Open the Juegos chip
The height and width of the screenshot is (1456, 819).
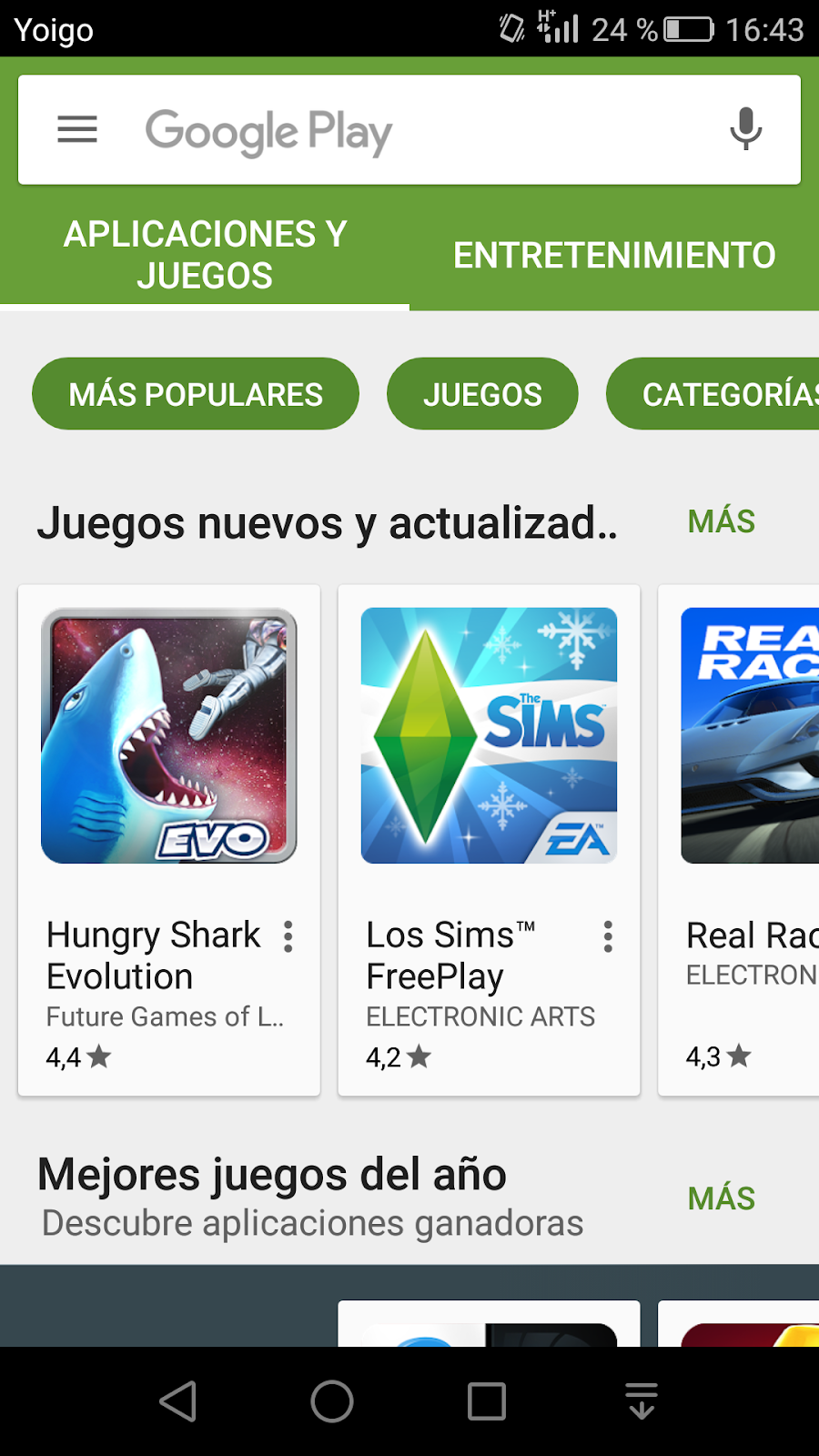pyautogui.click(x=482, y=394)
